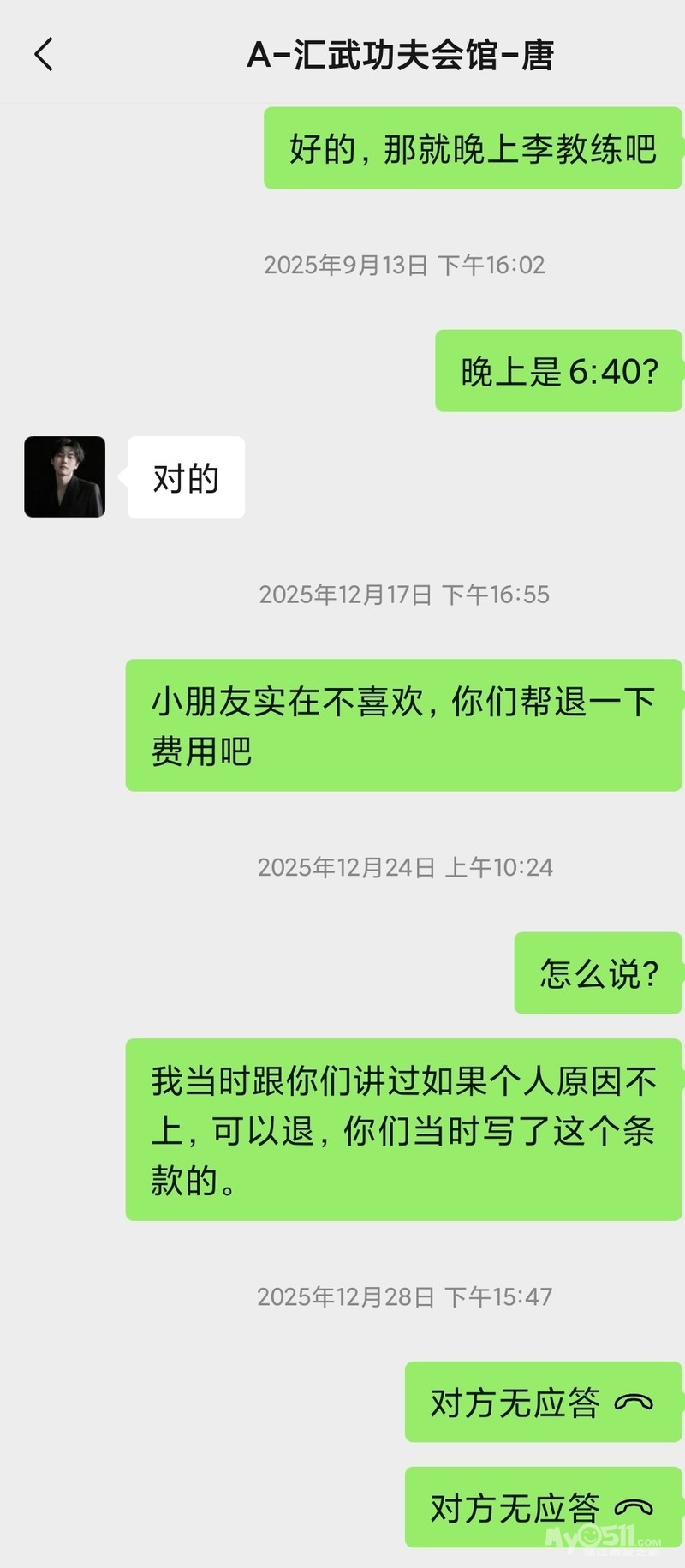
Task: Go back from the chat
Action: [44, 55]
